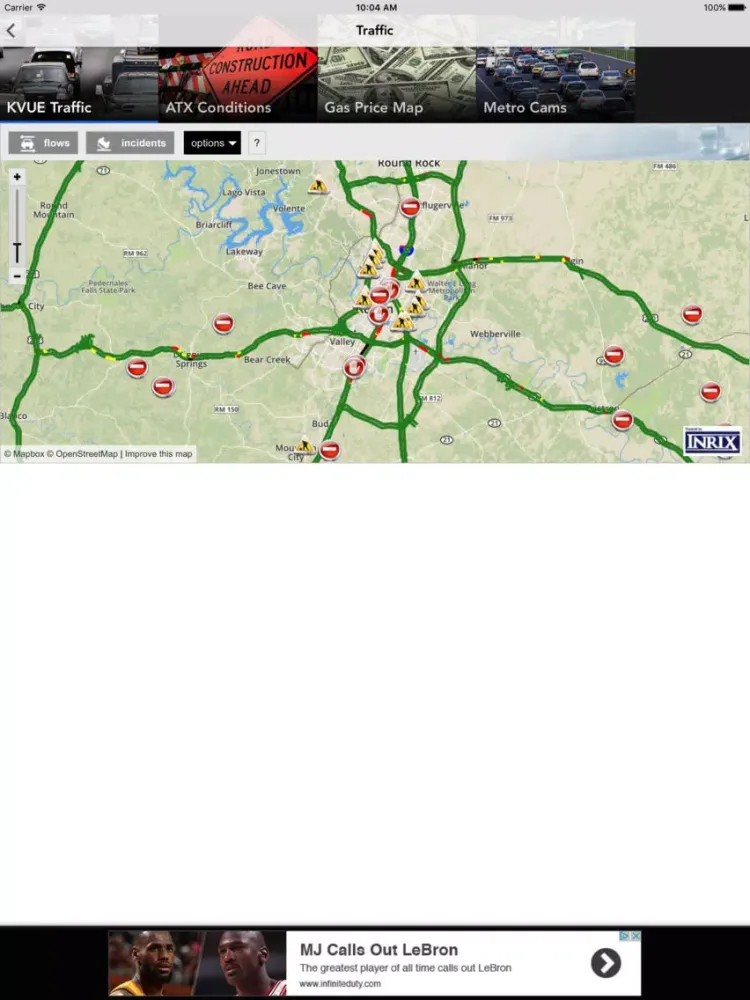Tap the arrow button on the ad banner
This screenshot has height=1000, width=750.
tap(605, 963)
